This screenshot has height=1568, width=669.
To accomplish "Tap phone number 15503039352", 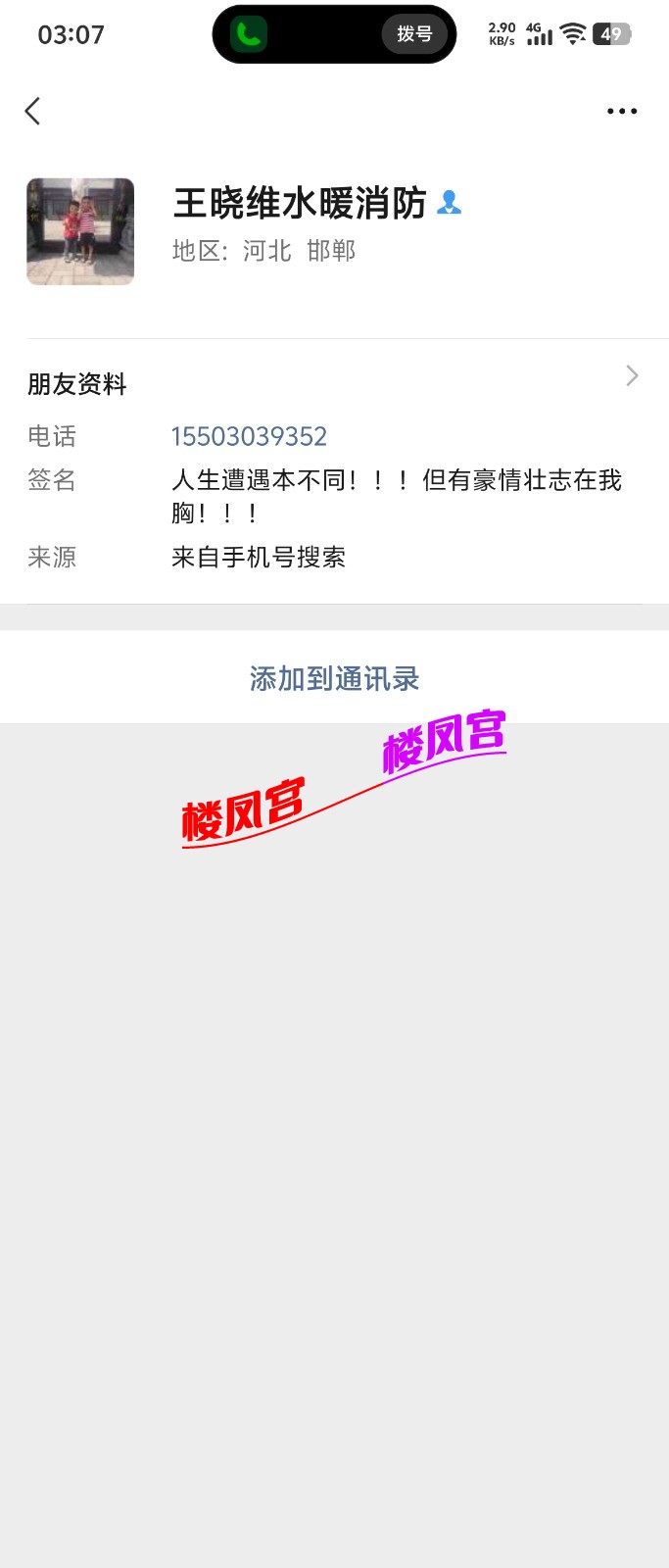I will (249, 436).
